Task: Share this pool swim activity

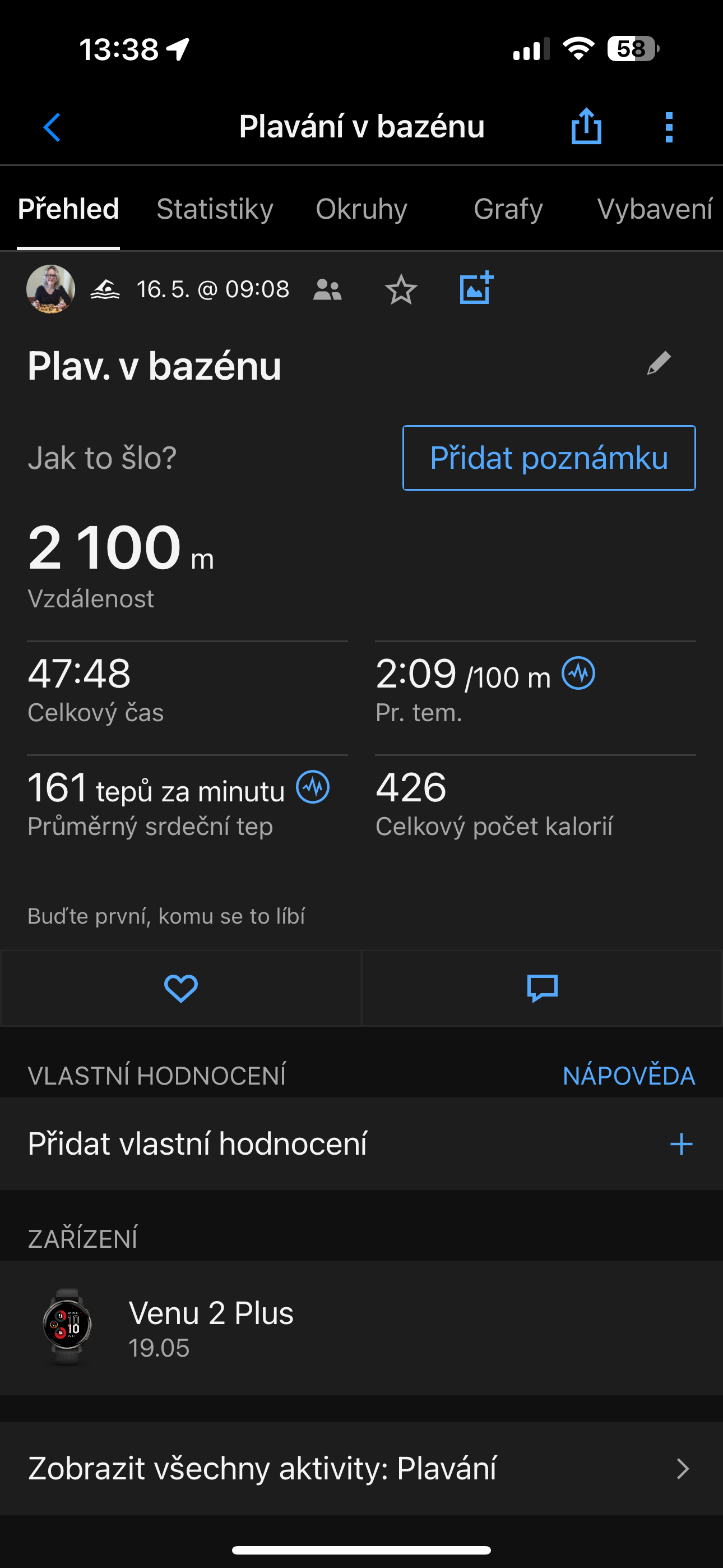Action: click(x=586, y=127)
